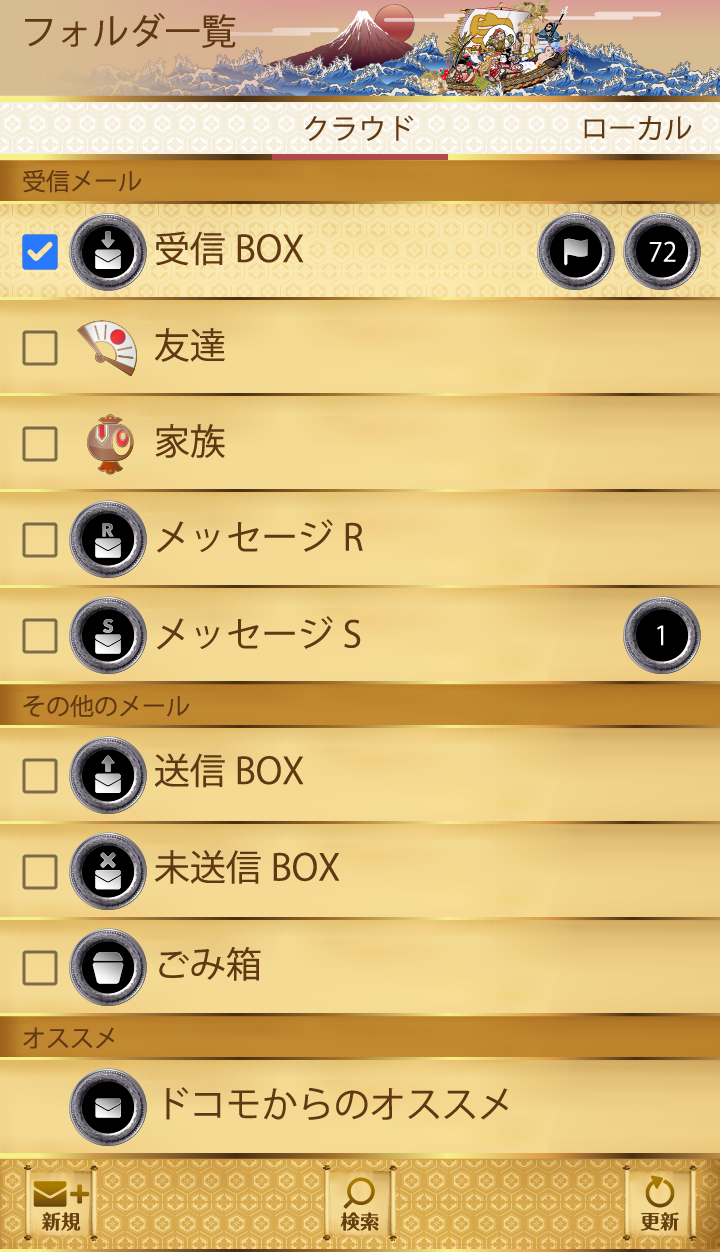Tick the 家族 folder checkbox
Viewport: 720px width, 1252px height.
pyautogui.click(x=40, y=444)
